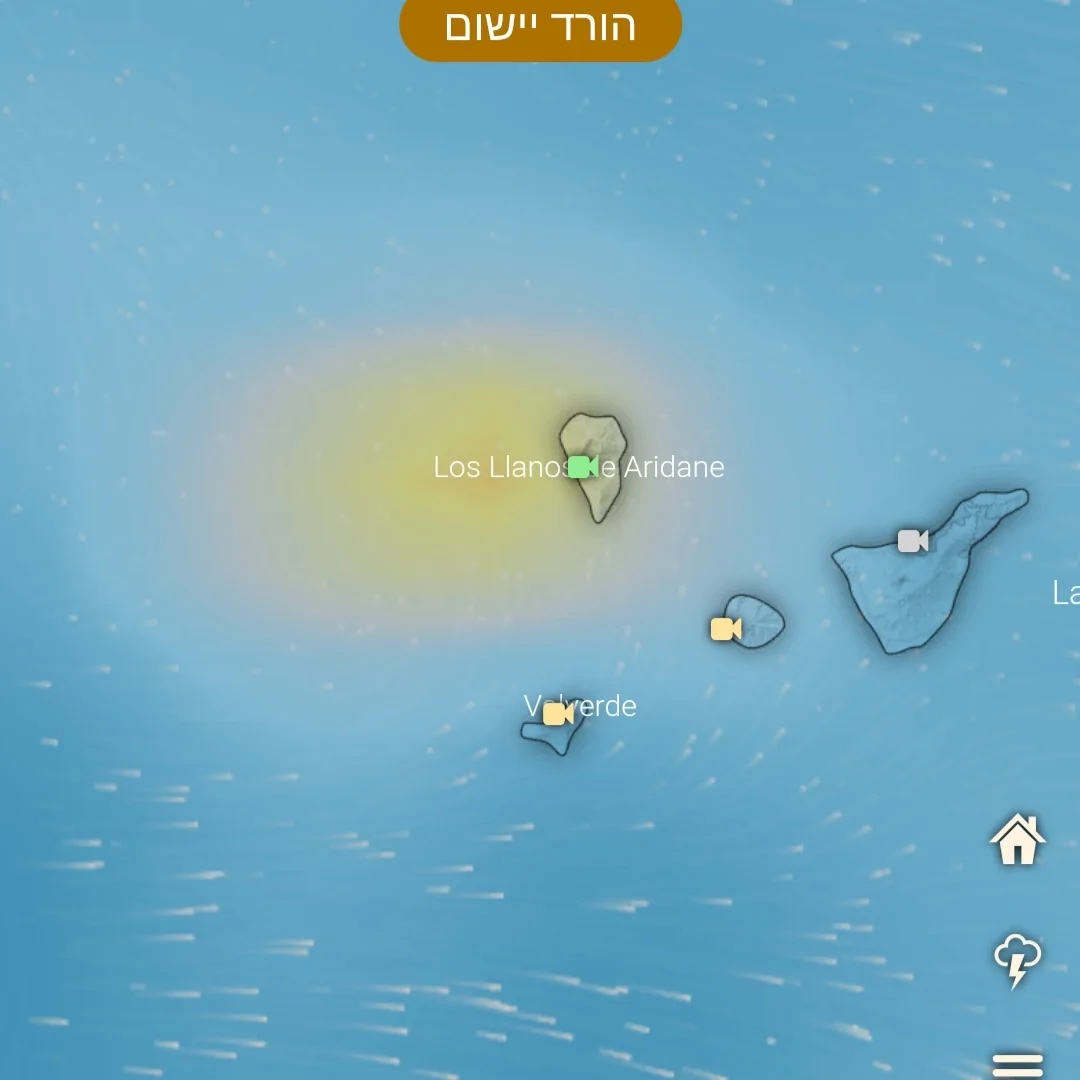This screenshot has width=1080, height=1080.
Task: Open the storm weather layer icon
Action: pos(1017,959)
